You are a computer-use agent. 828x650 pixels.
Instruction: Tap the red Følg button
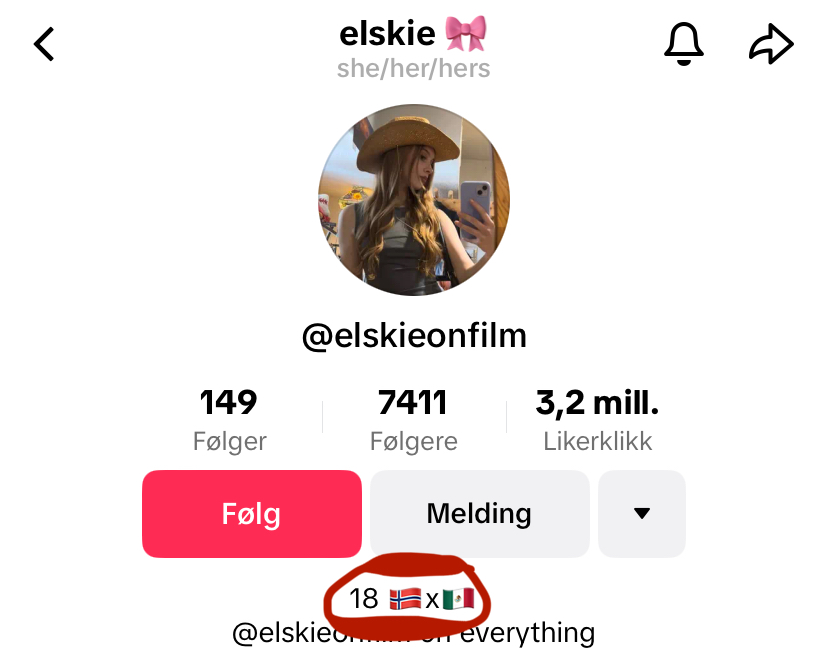pos(251,514)
